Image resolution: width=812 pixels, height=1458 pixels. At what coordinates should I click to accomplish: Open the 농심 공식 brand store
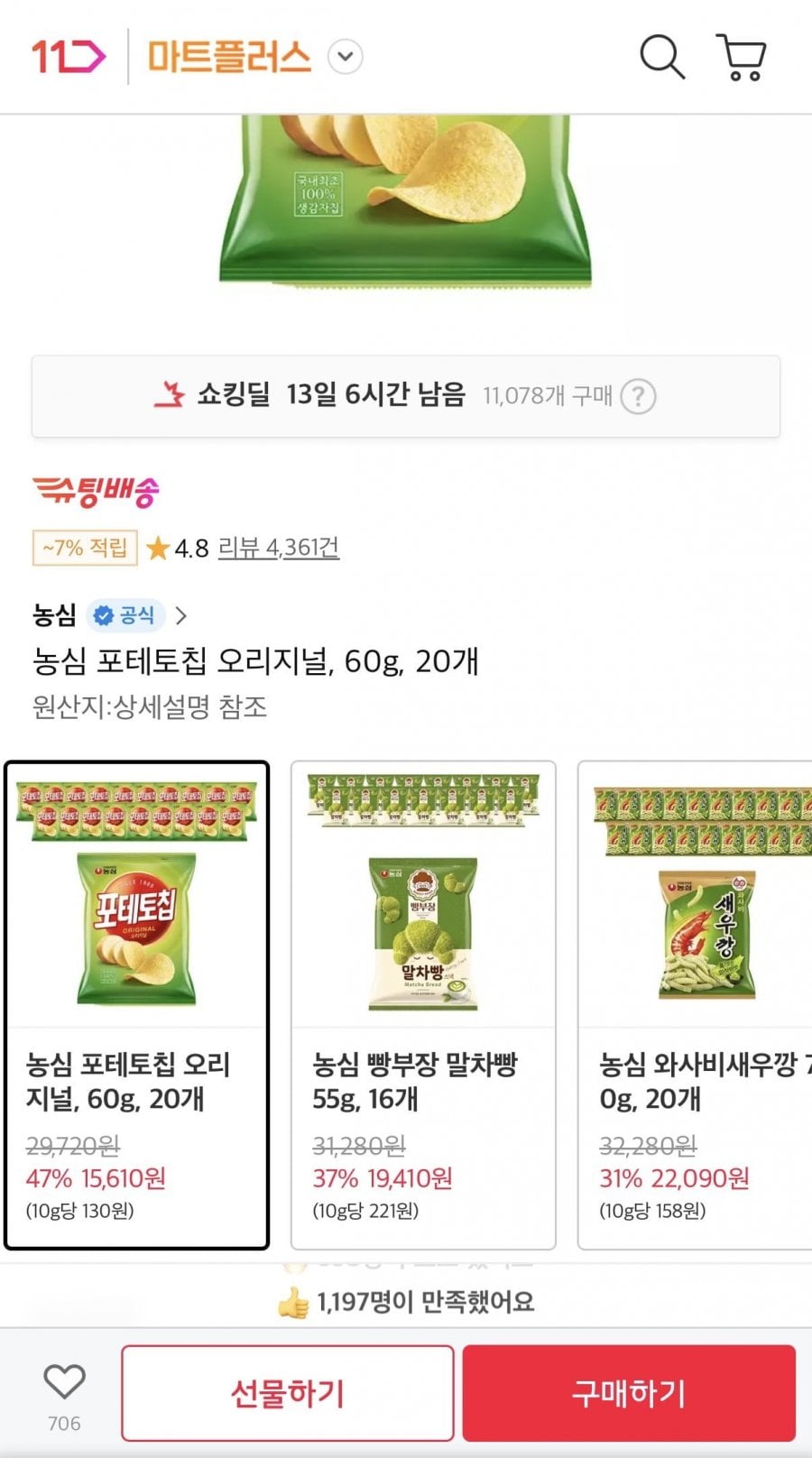[x=110, y=615]
